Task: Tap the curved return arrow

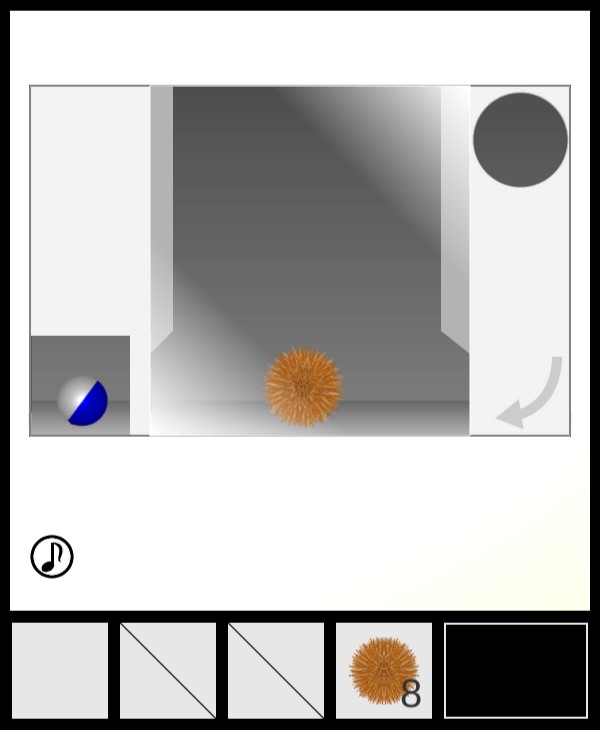Action: point(532,394)
